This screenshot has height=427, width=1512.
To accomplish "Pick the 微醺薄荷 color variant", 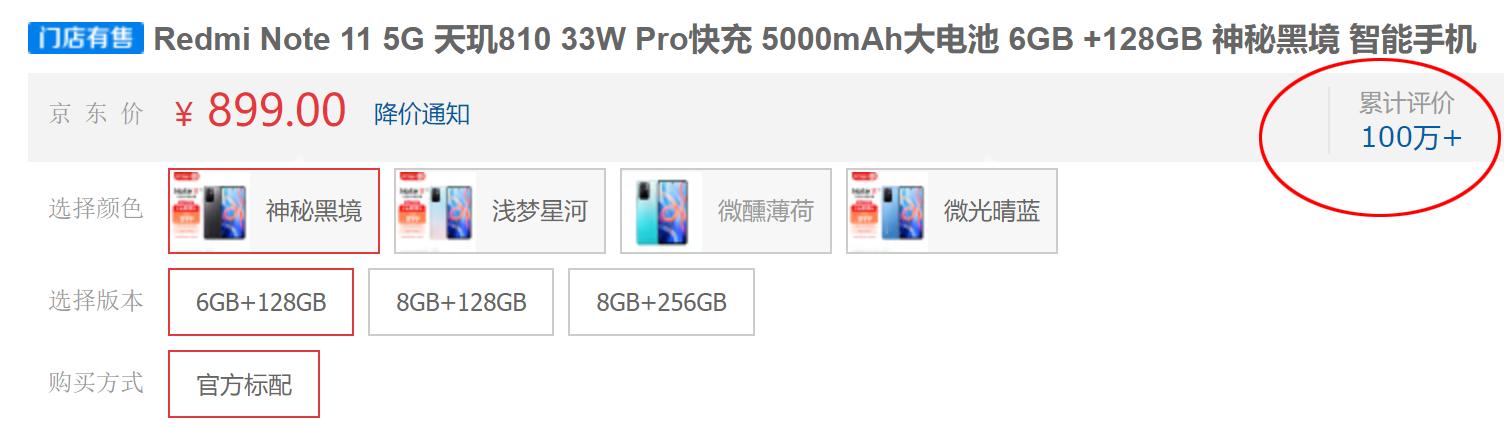I will tap(725, 211).
